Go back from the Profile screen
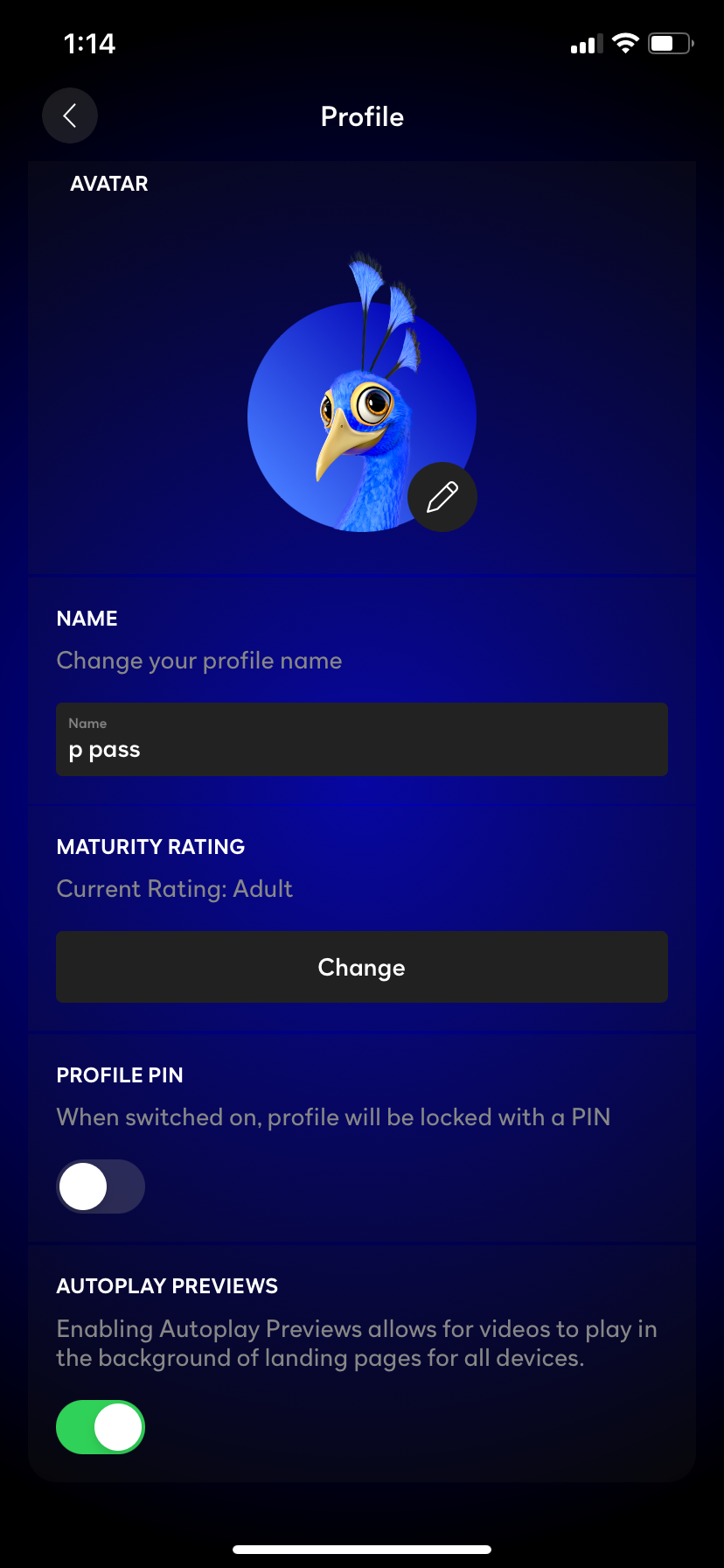 (x=70, y=115)
